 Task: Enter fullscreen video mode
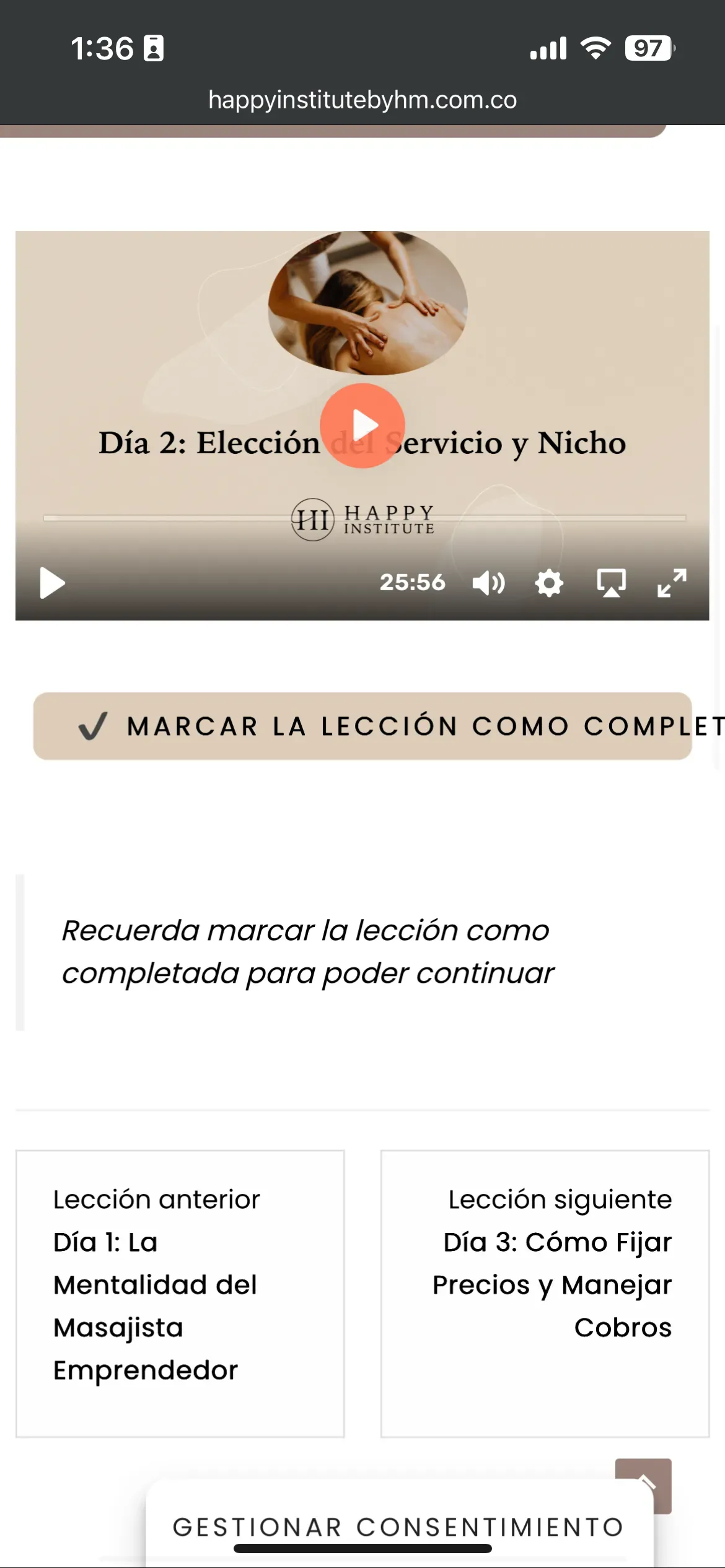pyautogui.click(x=672, y=583)
